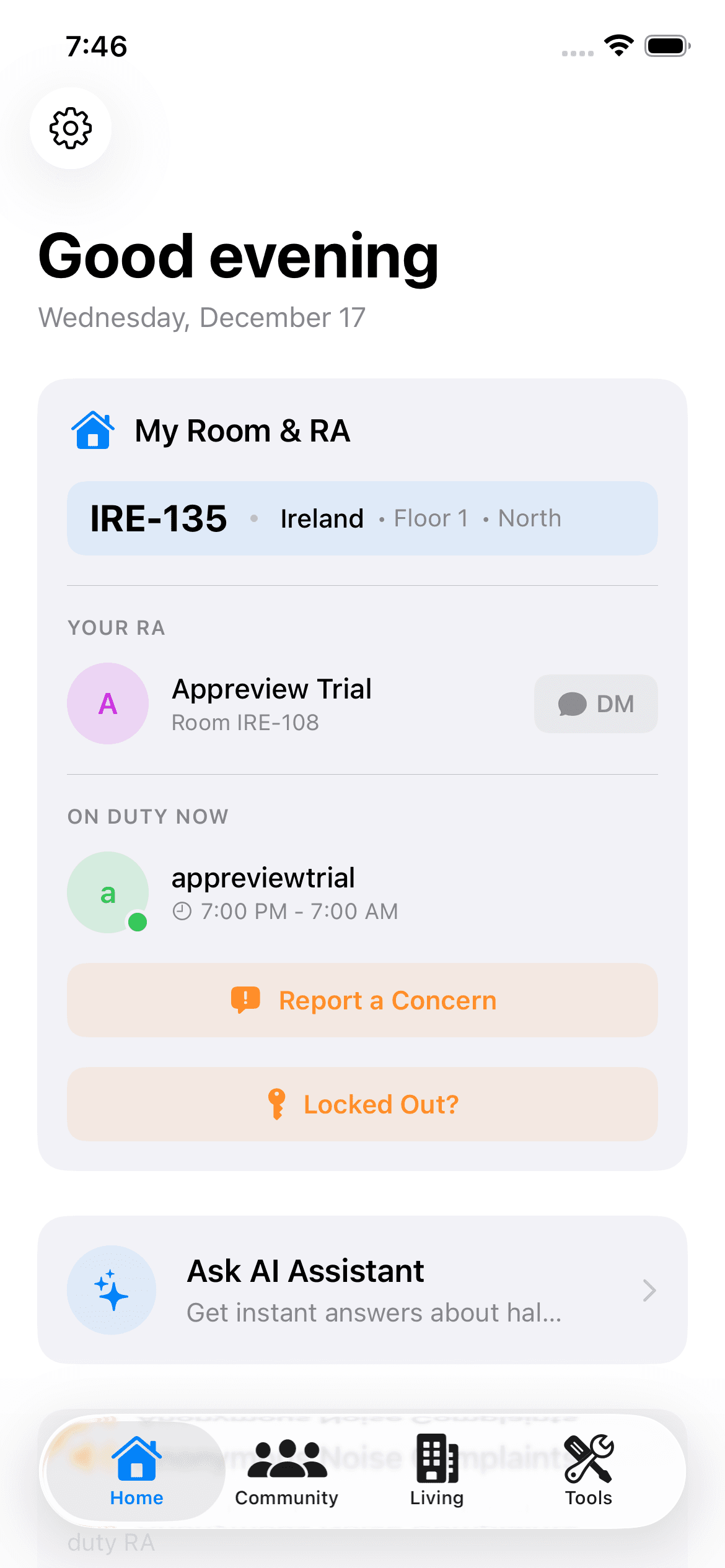
Task: Tap appreviewtrial's green avatar
Action: tap(108, 892)
